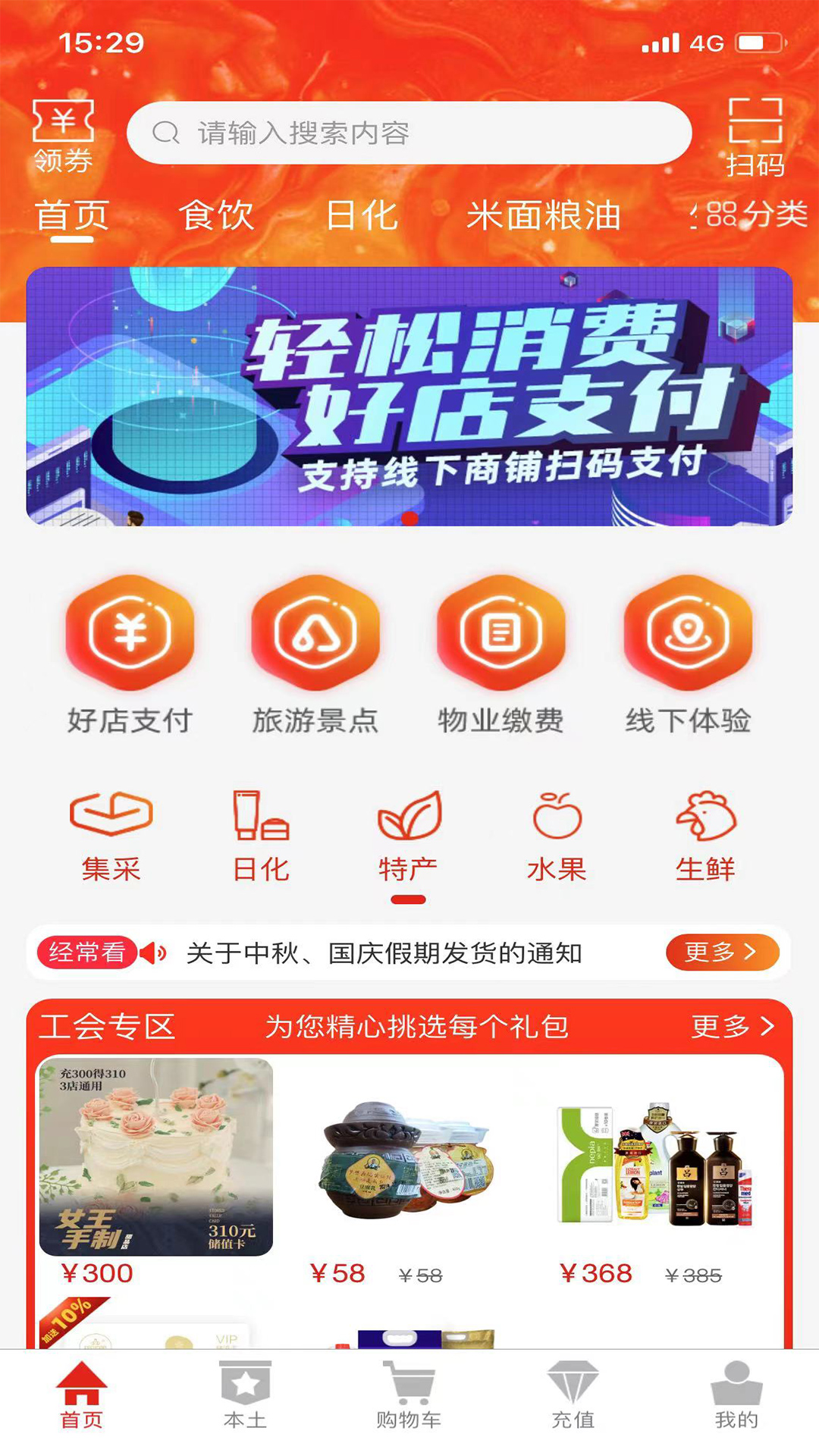This screenshot has height=1456, width=819.
Task: Open the 米面粮油 tab
Action: [x=543, y=216]
